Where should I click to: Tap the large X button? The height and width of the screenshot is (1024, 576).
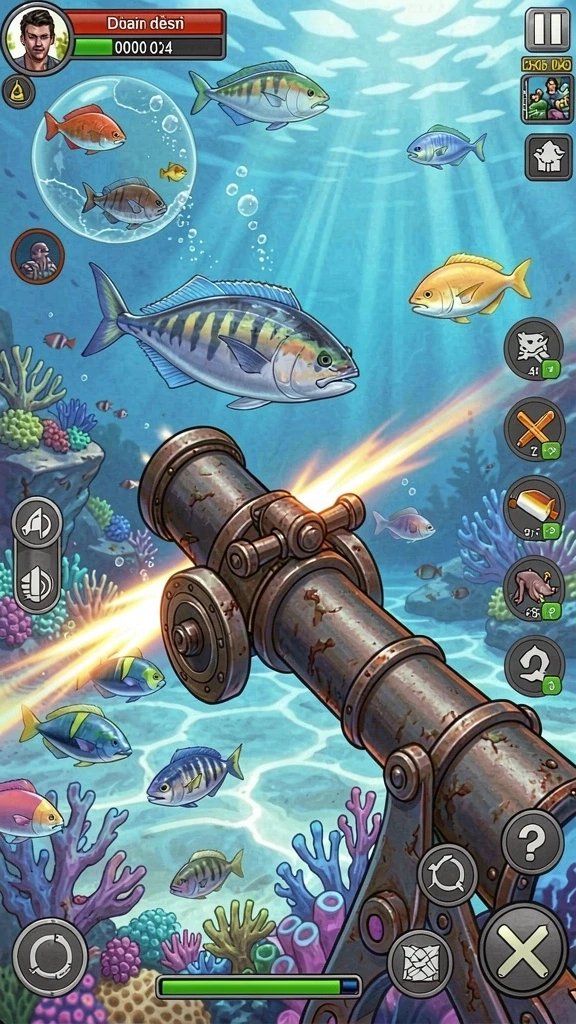(x=524, y=950)
